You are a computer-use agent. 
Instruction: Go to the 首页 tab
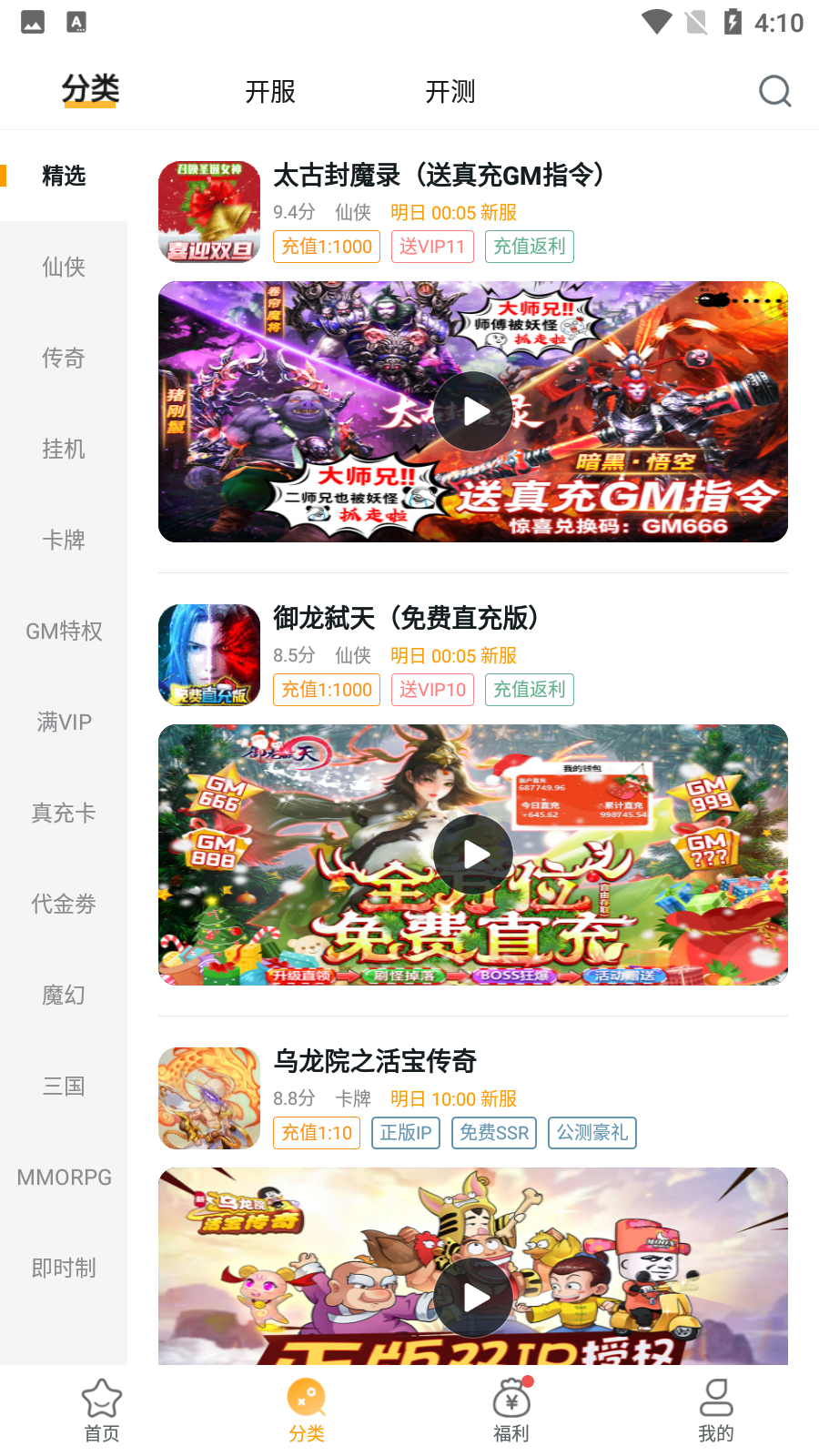pos(102,1410)
